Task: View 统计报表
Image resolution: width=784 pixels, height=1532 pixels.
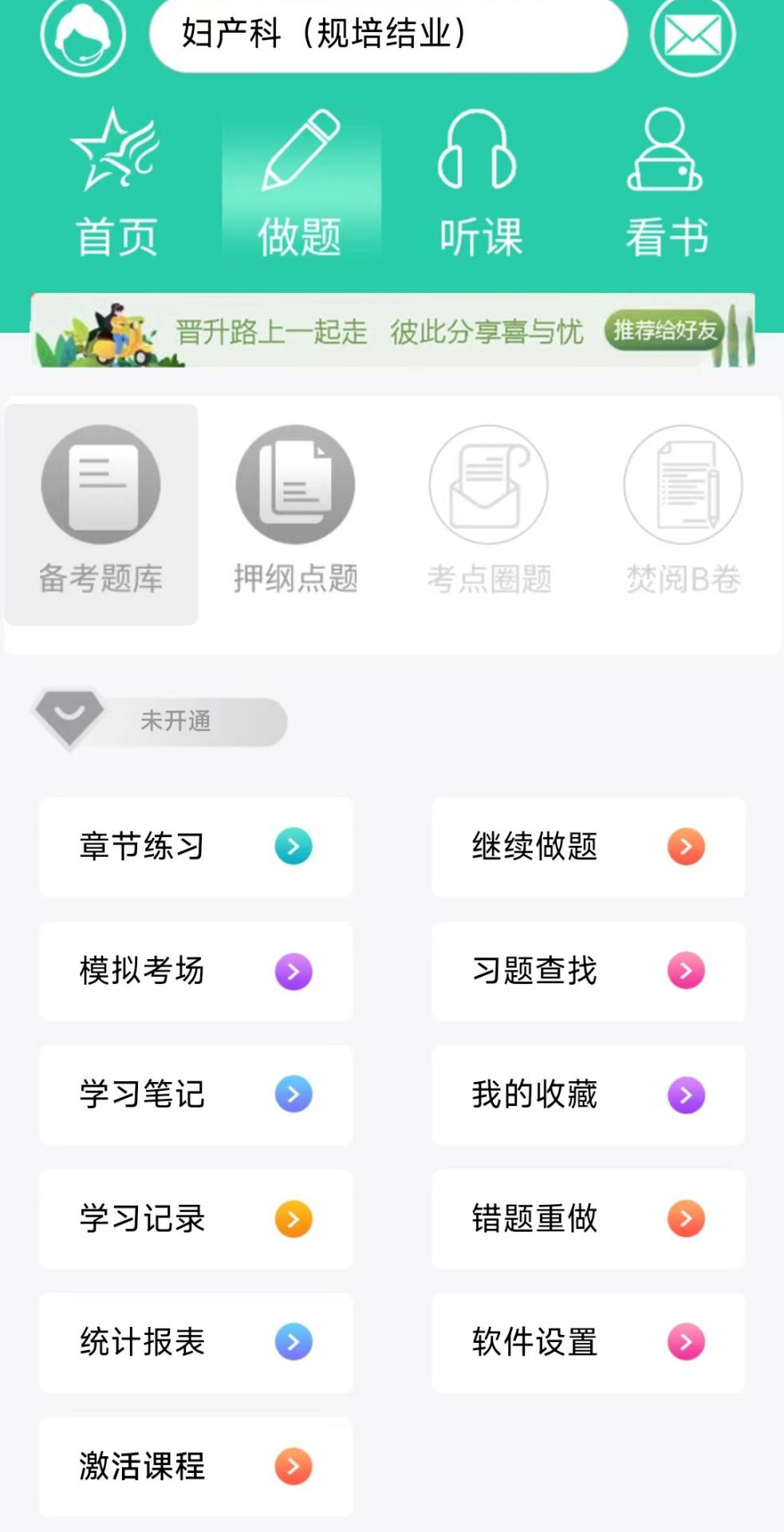Action: coord(195,1342)
